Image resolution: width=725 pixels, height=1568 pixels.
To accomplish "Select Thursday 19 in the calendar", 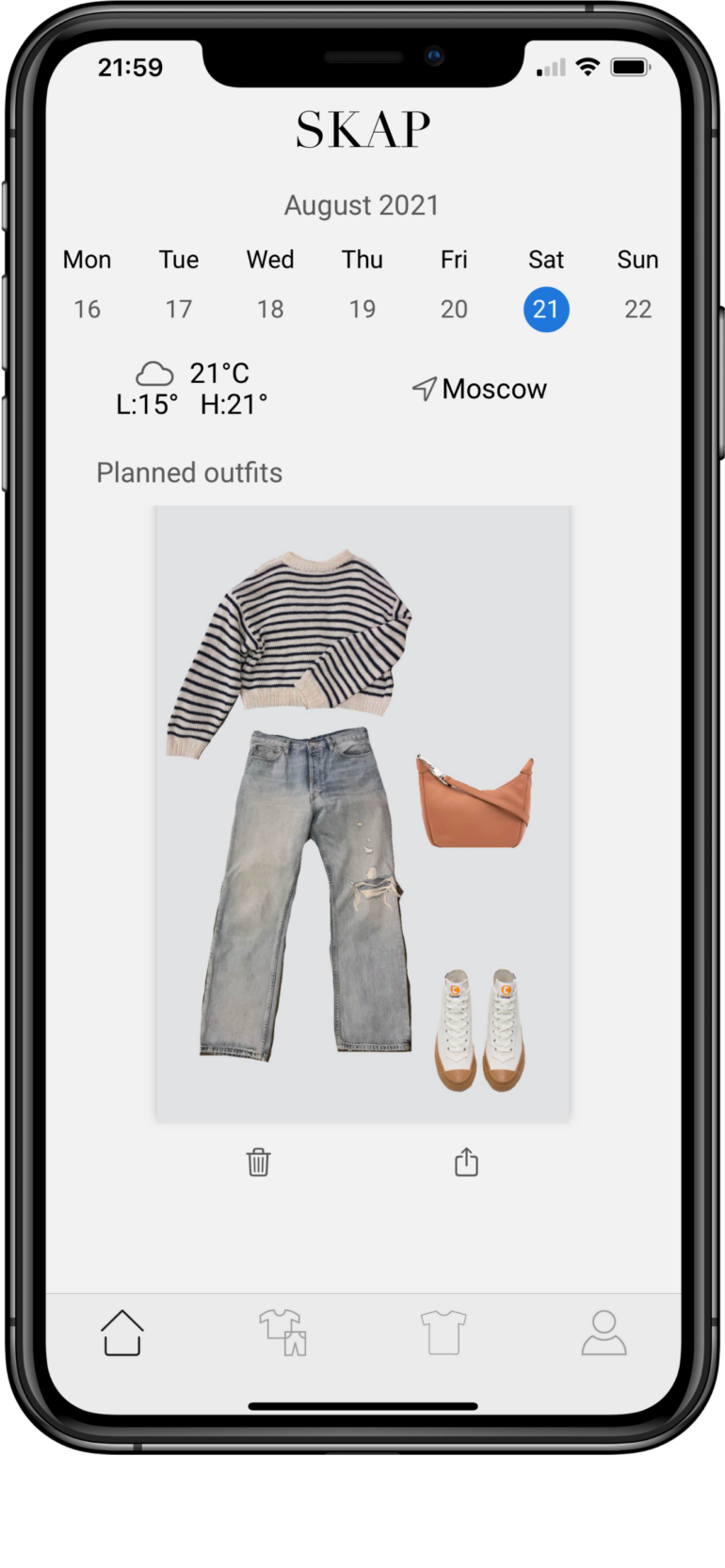I will point(362,309).
